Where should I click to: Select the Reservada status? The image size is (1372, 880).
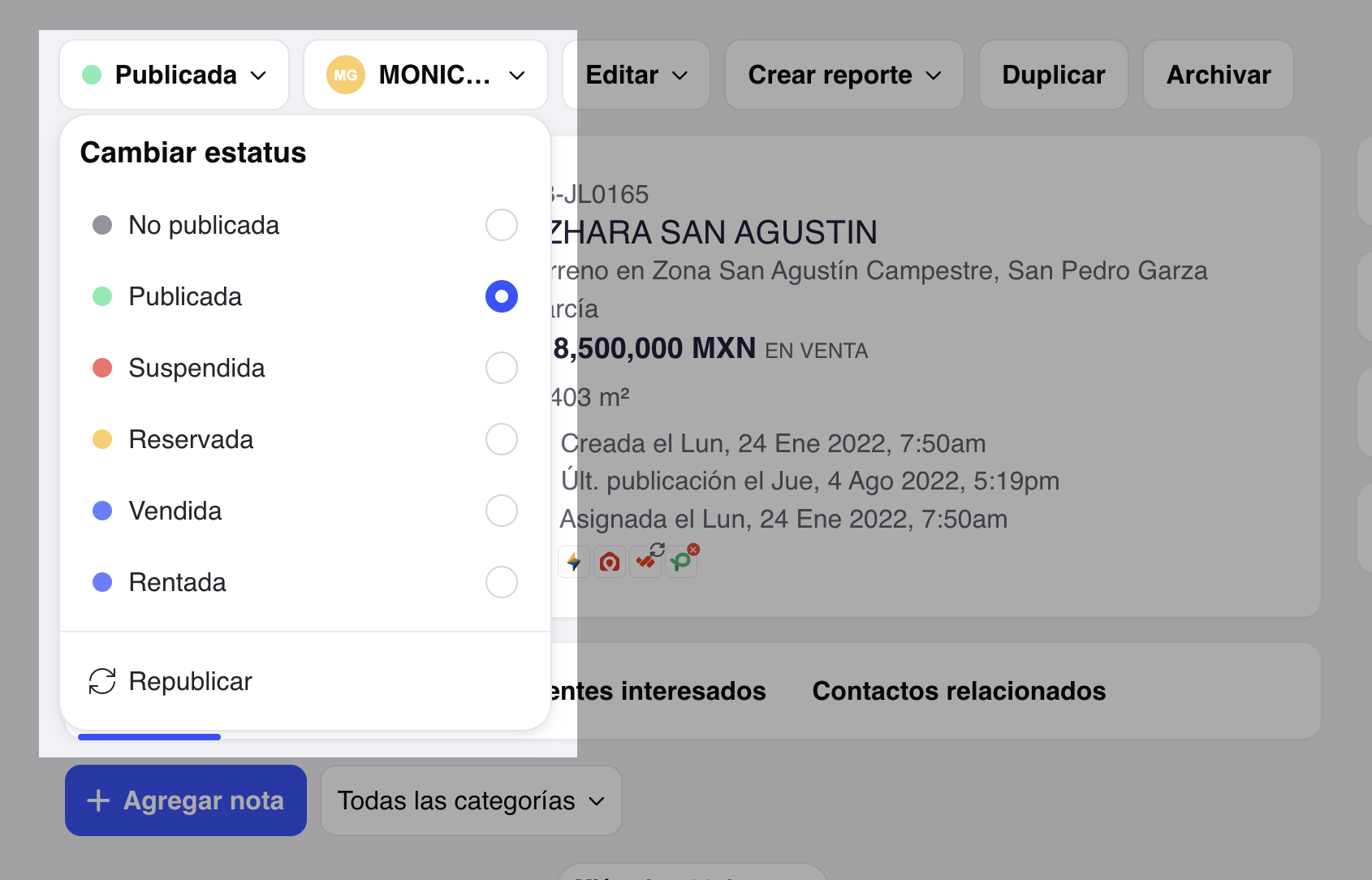tap(305, 439)
